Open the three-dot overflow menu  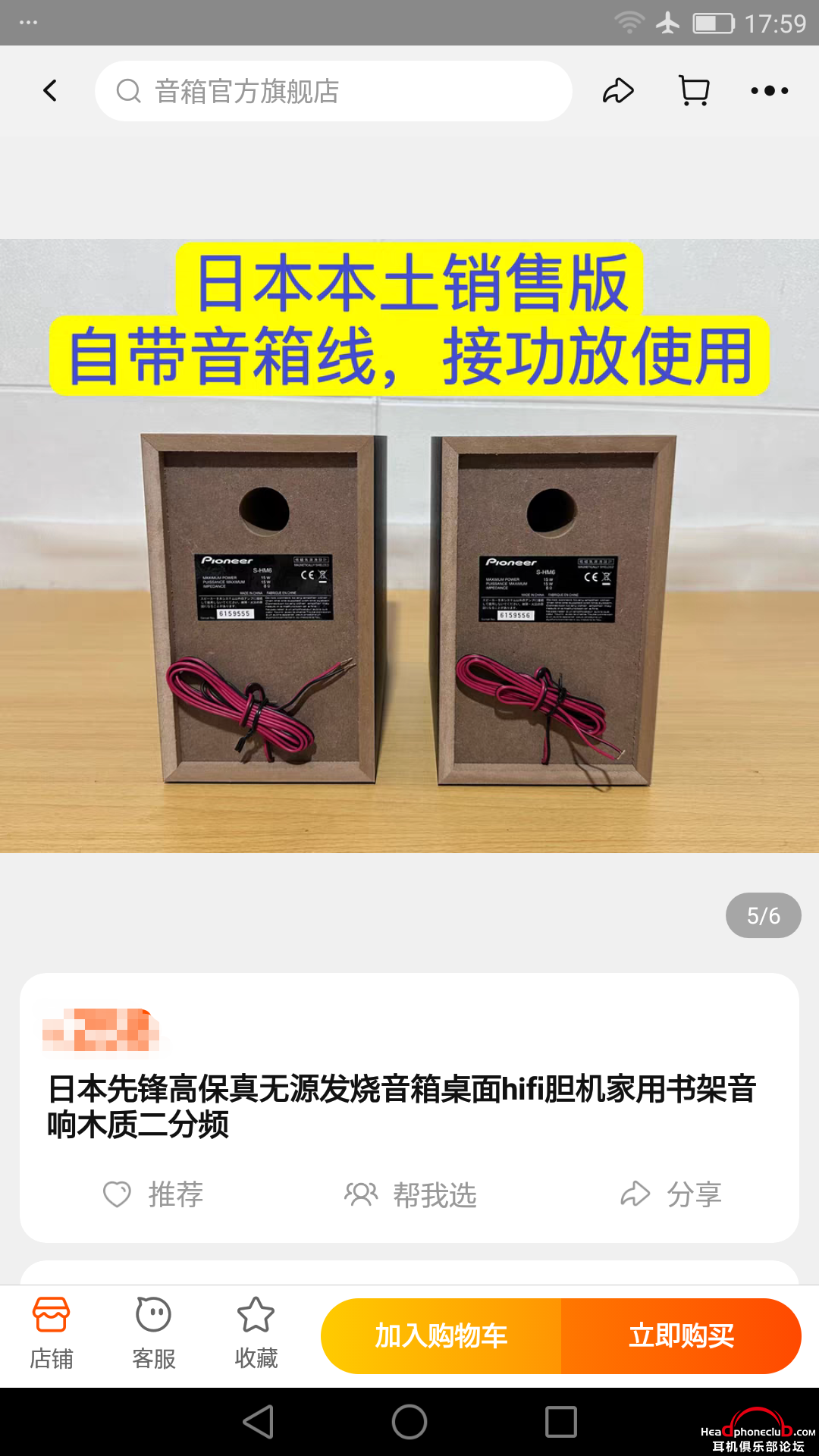point(769,91)
